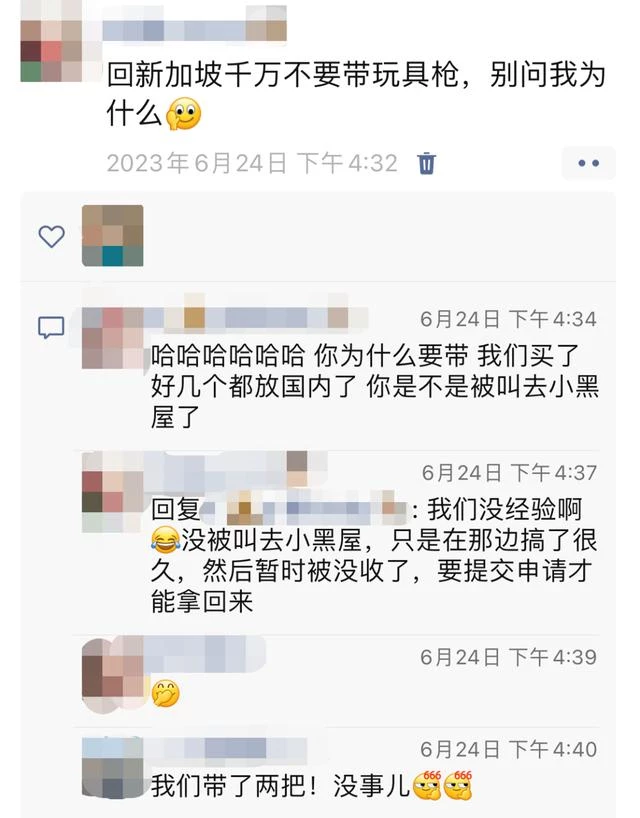The width and height of the screenshot is (640, 818).
Task: Open the avatar of the person who liked
Action: click(x=112, y=236)
